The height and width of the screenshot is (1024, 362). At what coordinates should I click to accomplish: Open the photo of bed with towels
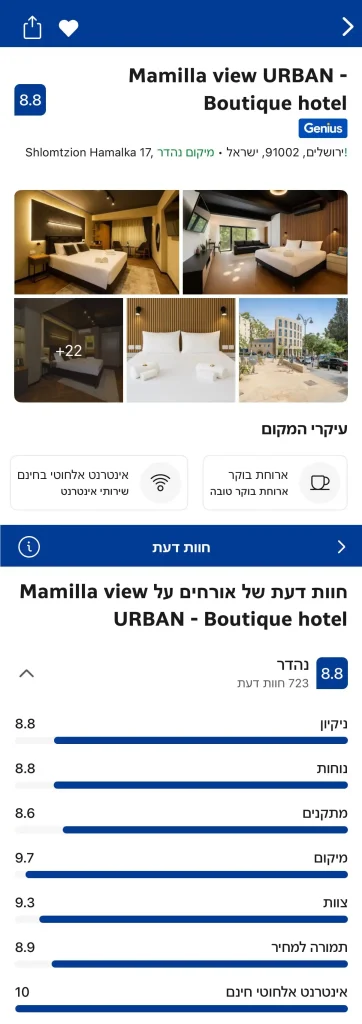pos(181,351)
